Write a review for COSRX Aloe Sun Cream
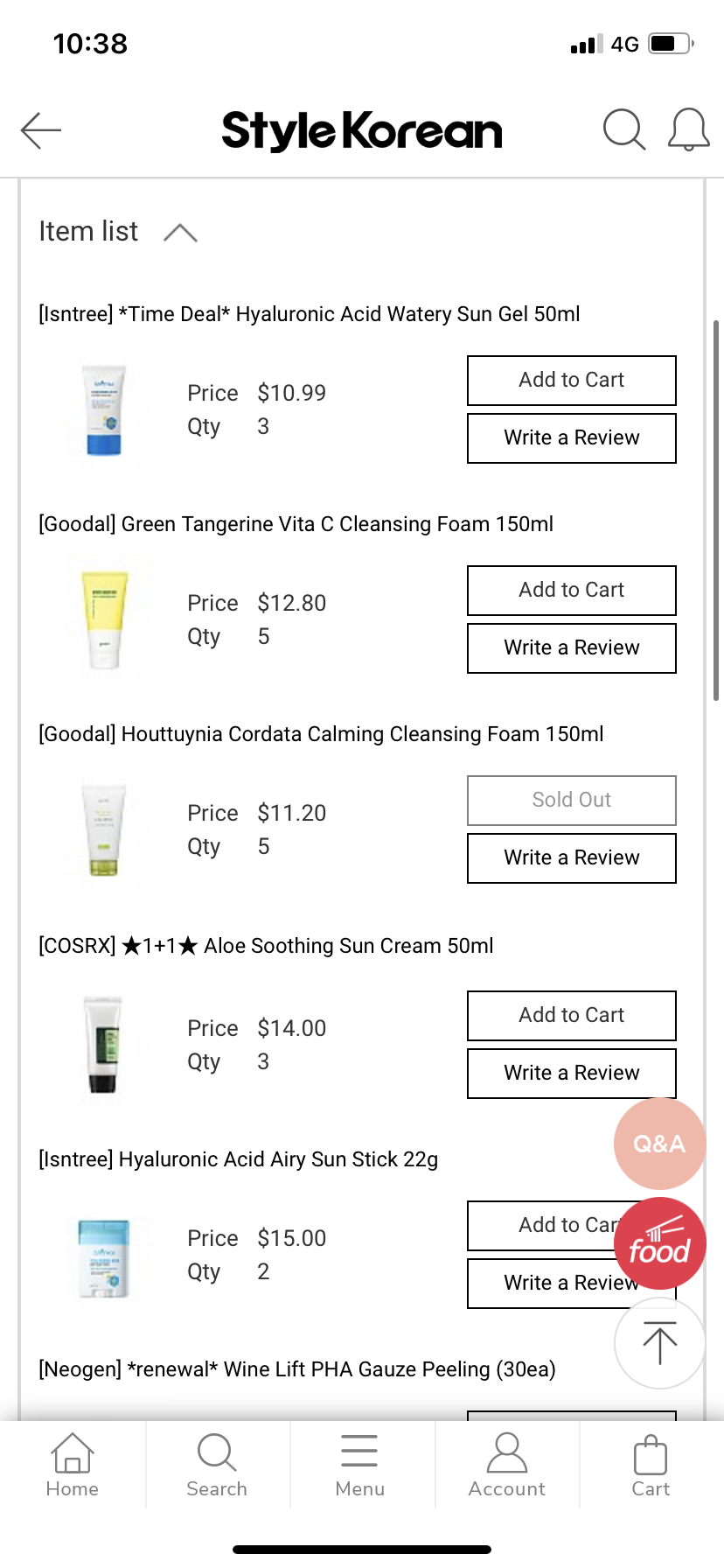724x1568 pixels. click(x=572, y=1074)
